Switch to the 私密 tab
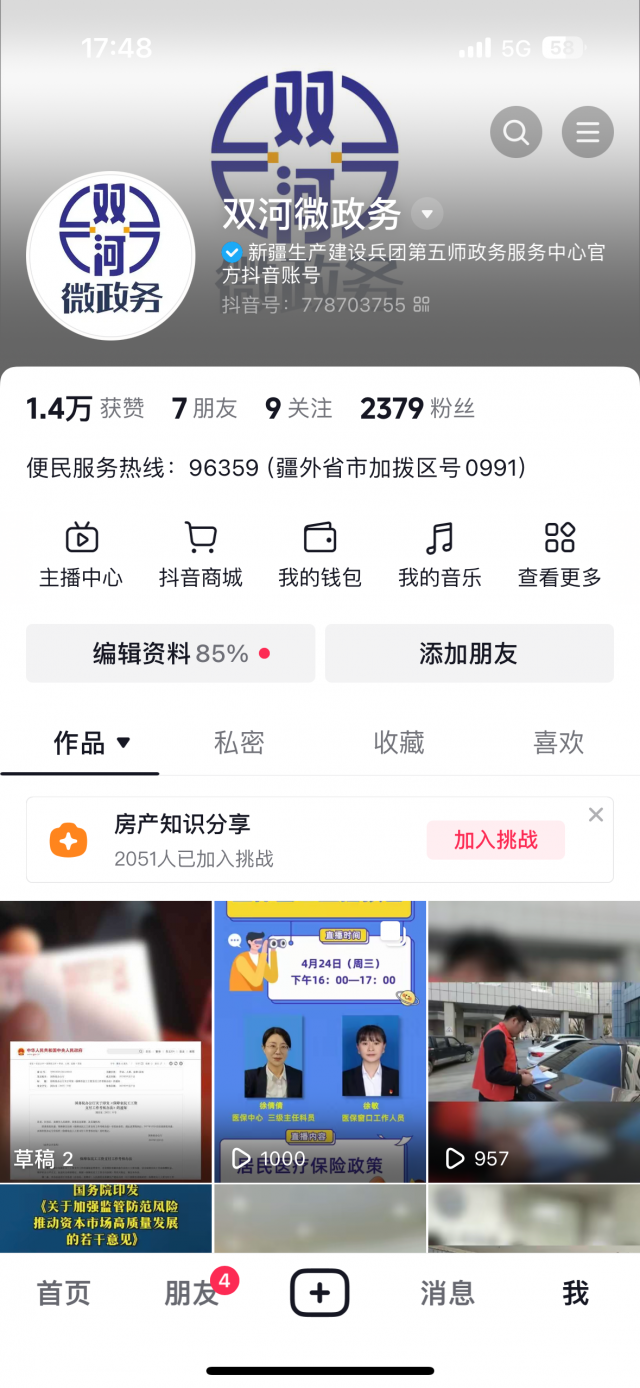 239,743
